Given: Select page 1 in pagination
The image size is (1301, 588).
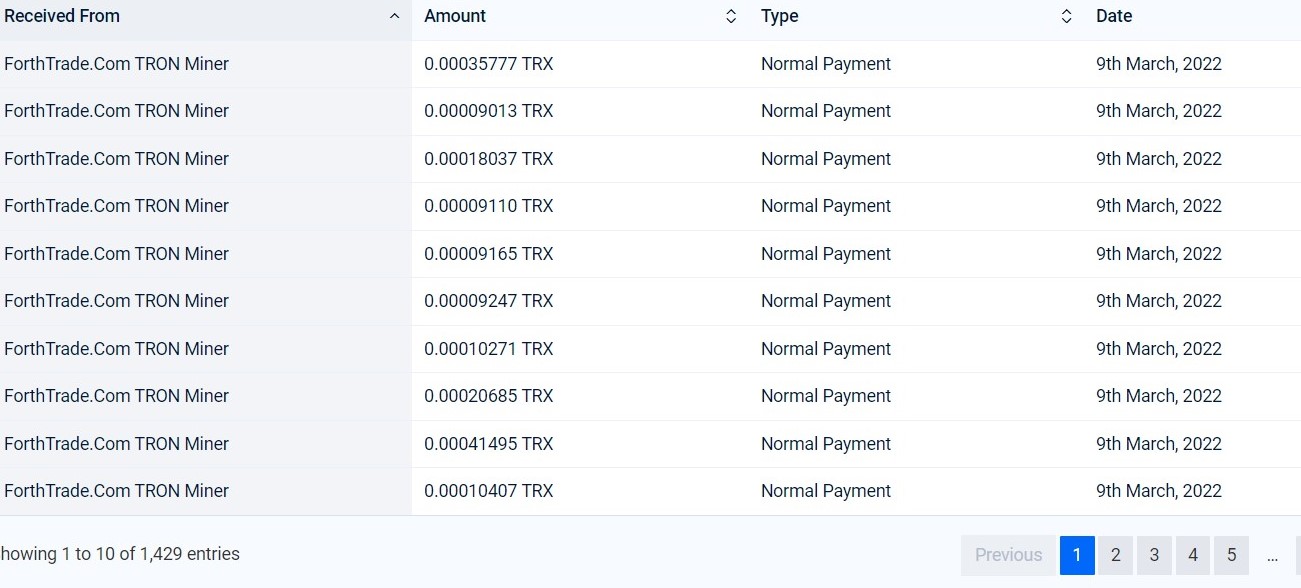Looking at the screenshot, I should click(x=1077, y=555).
